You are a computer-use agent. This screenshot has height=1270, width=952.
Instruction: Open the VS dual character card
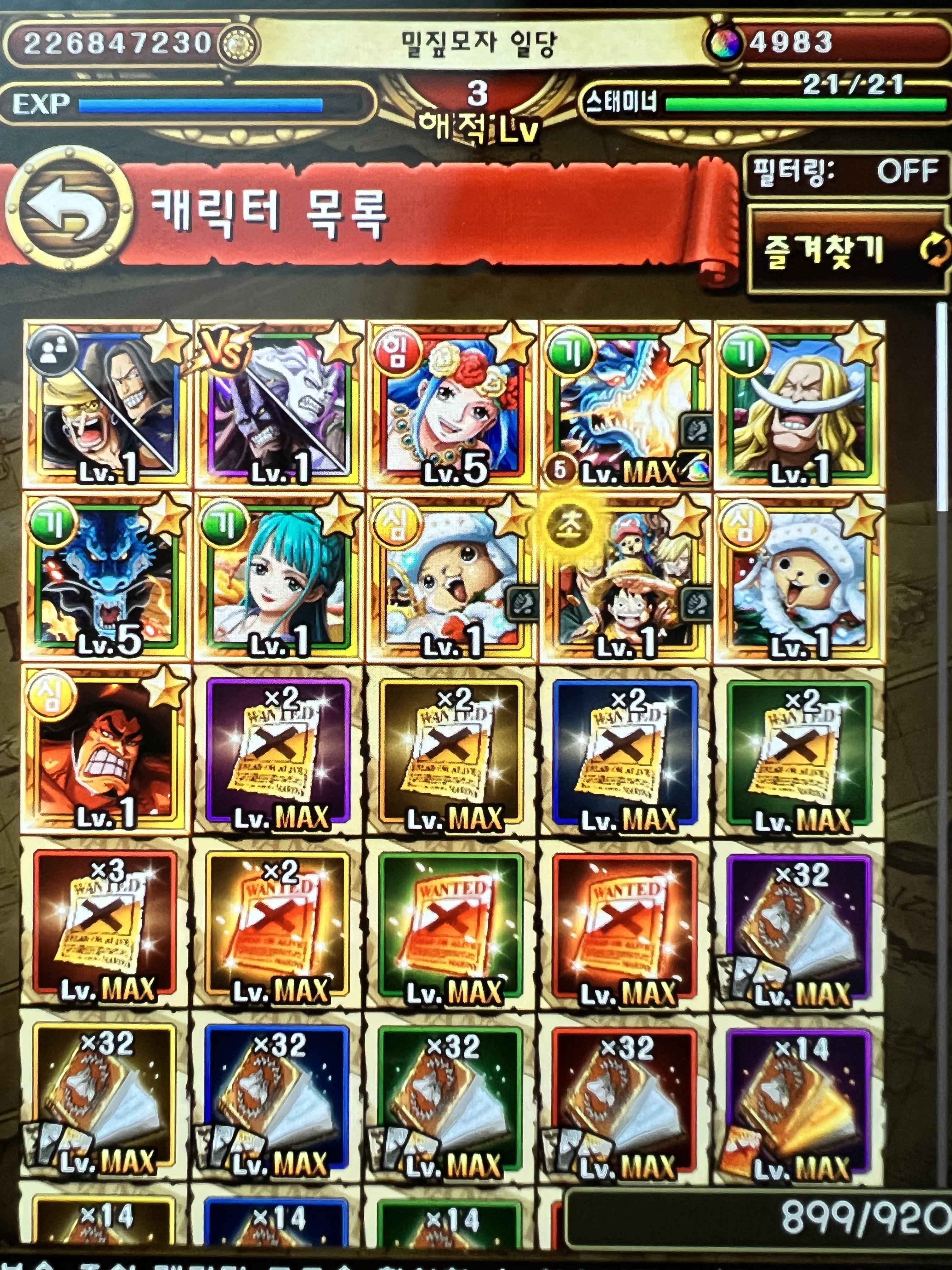[x=280, y=407]
